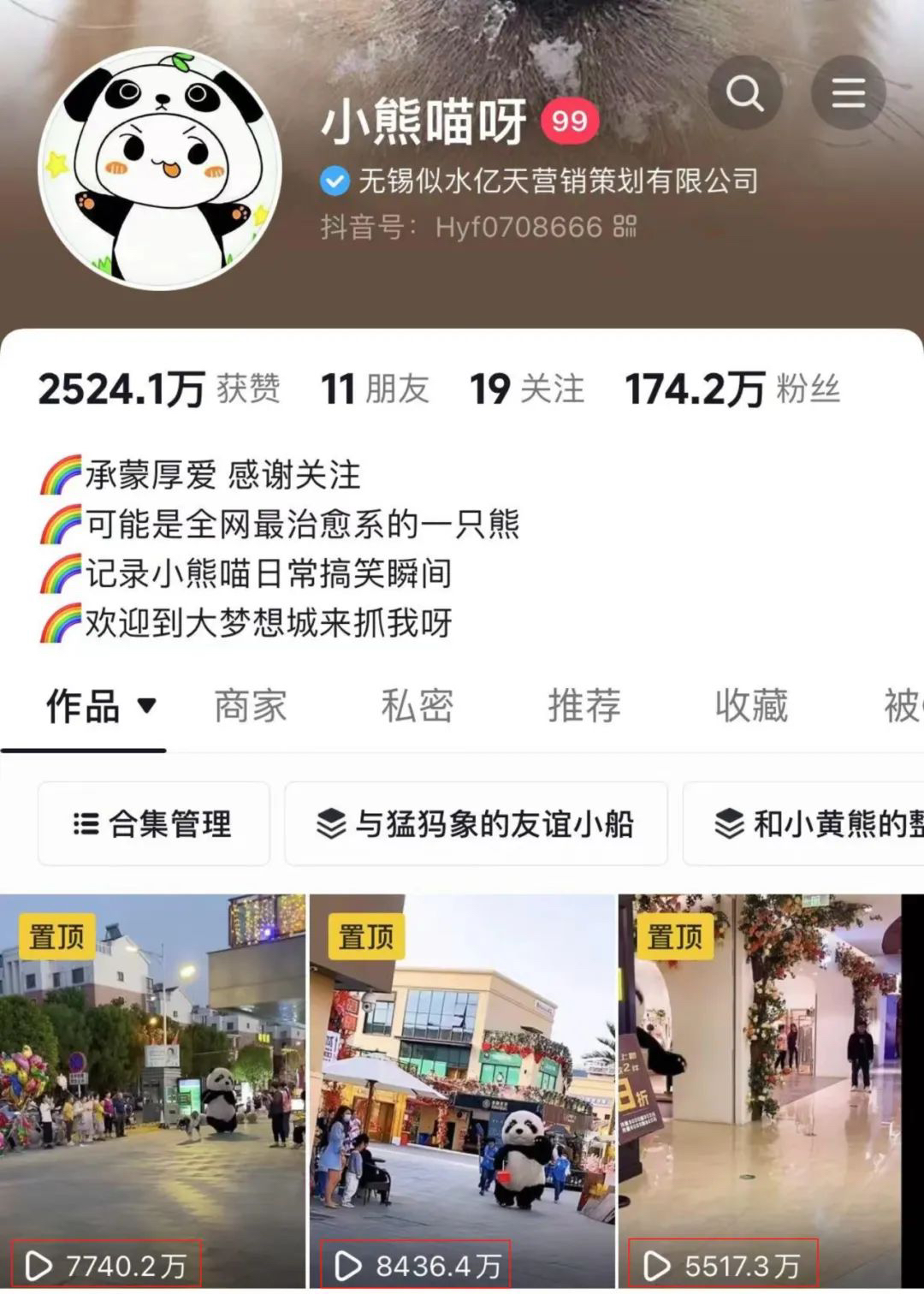Viewport: 924px width, 1294px height.
Task: Open the hamburger menu icon
Action: click(848, 92)
